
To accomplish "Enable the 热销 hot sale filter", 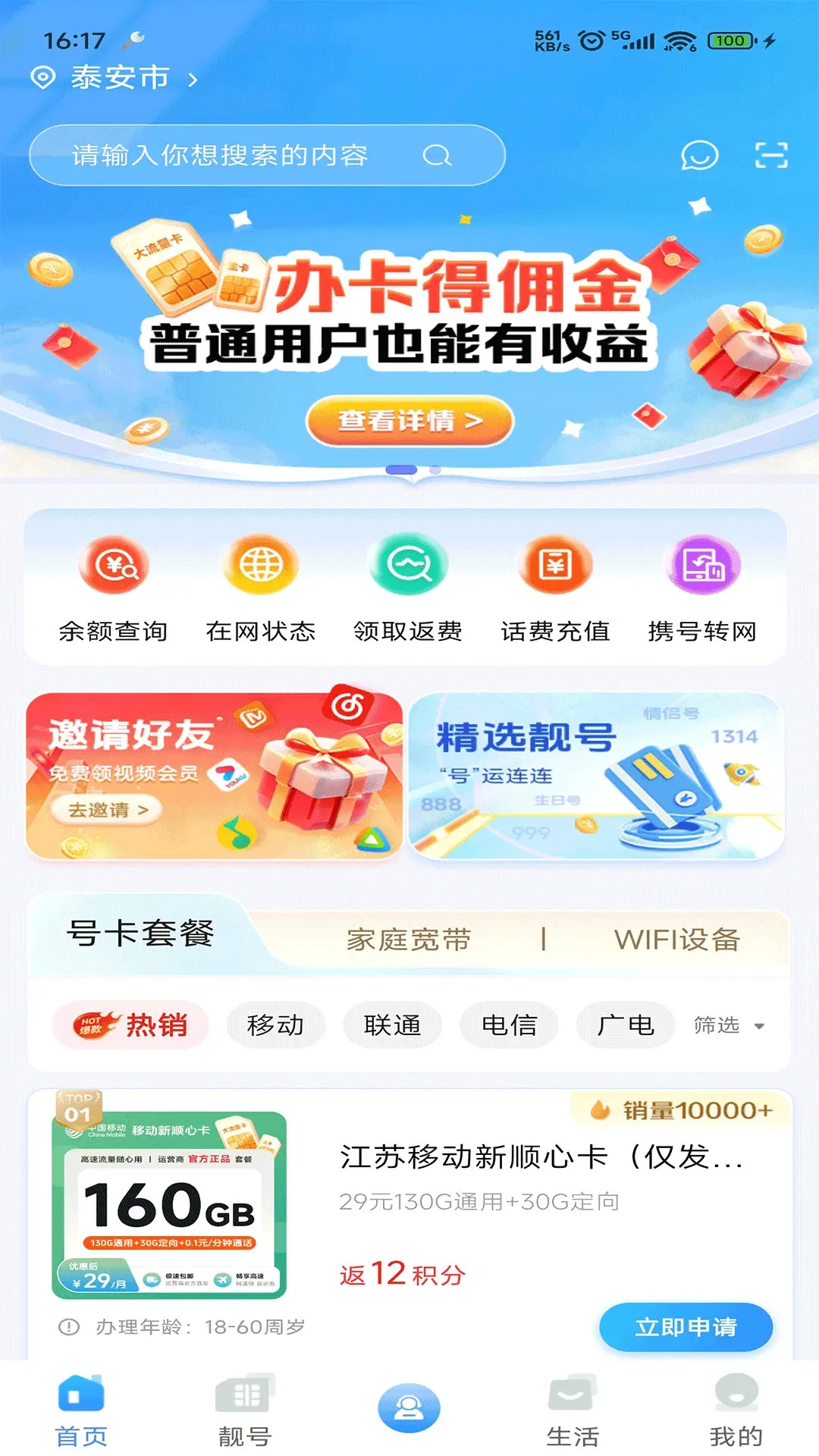I will [130, 1025].
